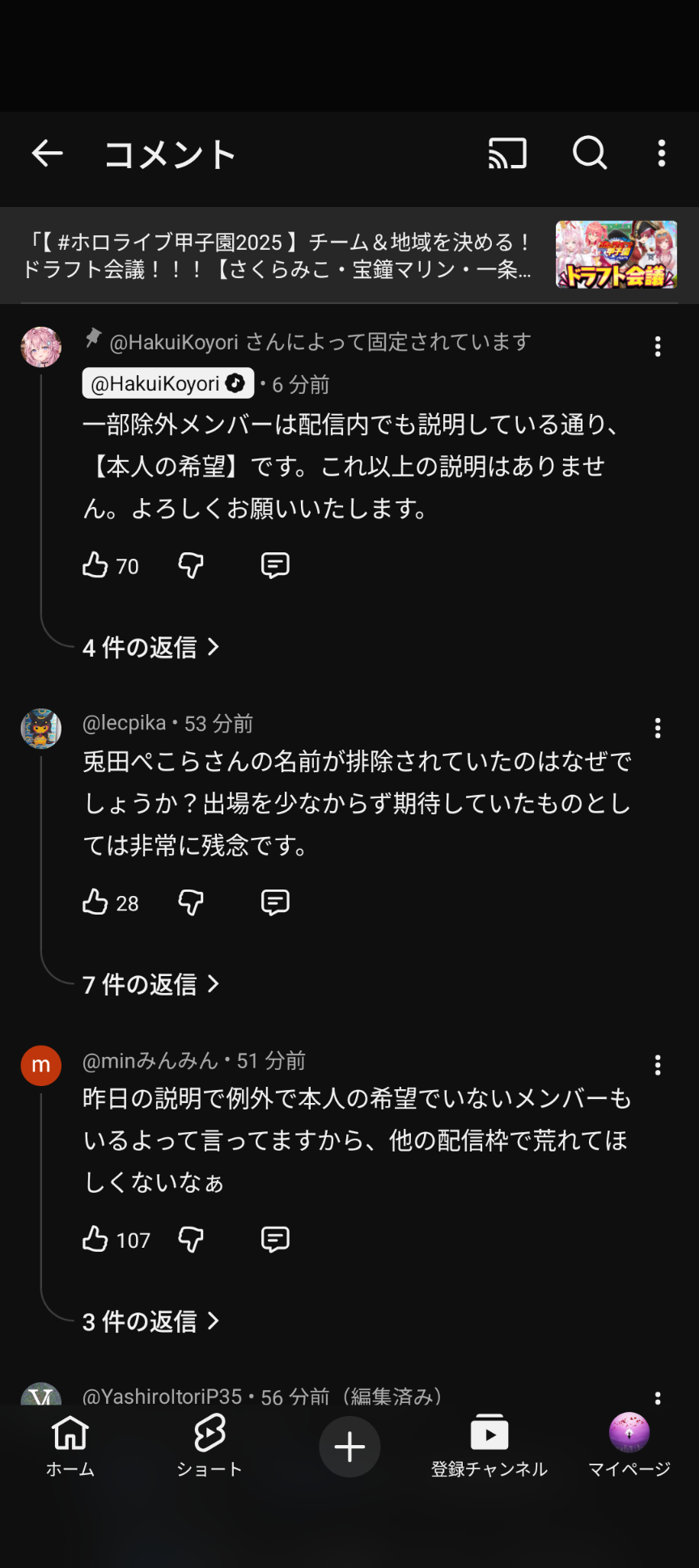Switch to the 登録チャンネル tab
699x1568 pixels.
pyautogui.click(x=489, y=1447)
